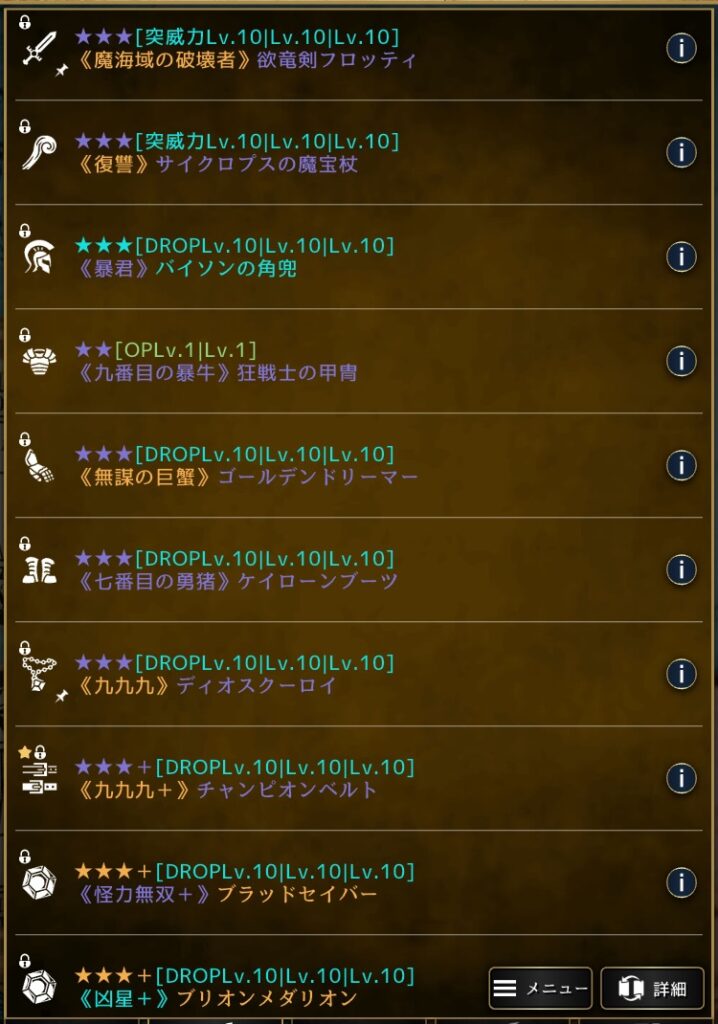Viewport: 718px width, 1024px height.
Task: Tap info icon for 狂戦士の甲冑
Action: [681, 361]
